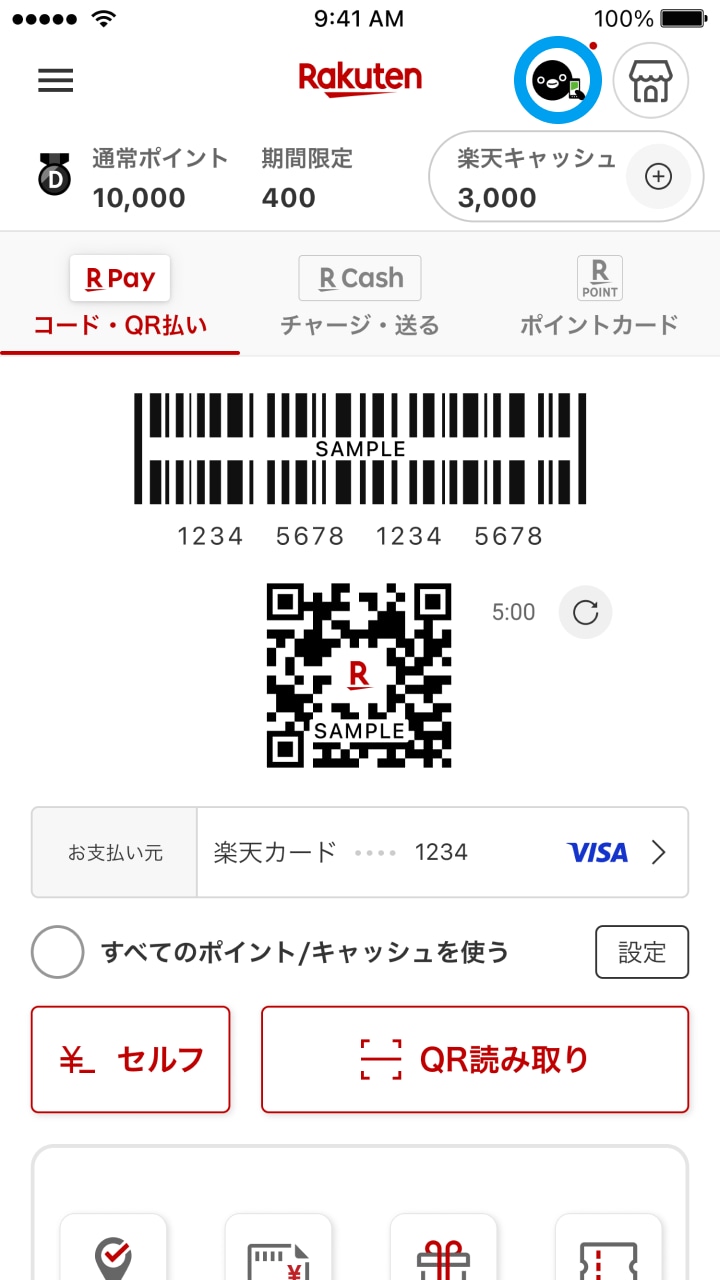Open the 設定 settings button
The height and width of the screenshot is (1280, 720).
coord(642,952)
